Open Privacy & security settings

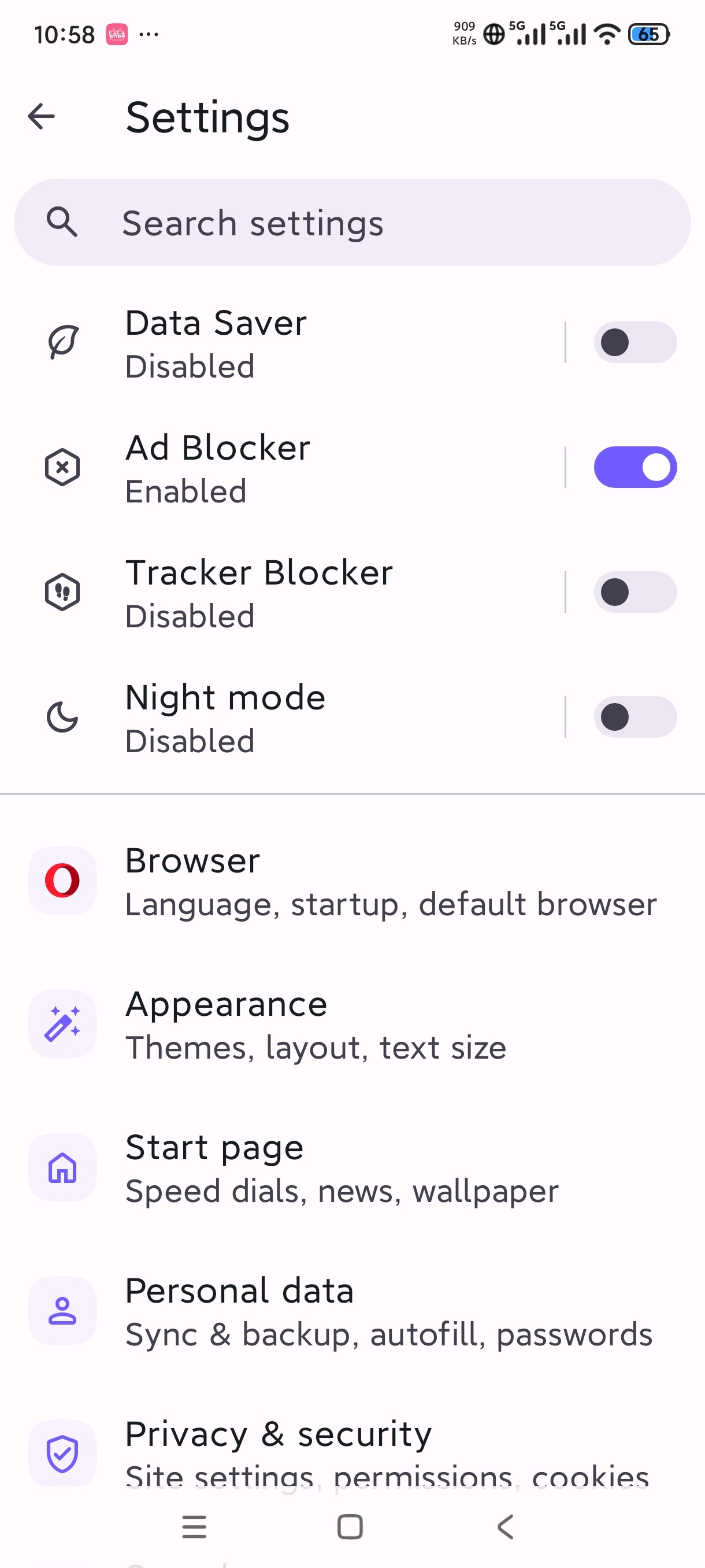coord(352,1452)
